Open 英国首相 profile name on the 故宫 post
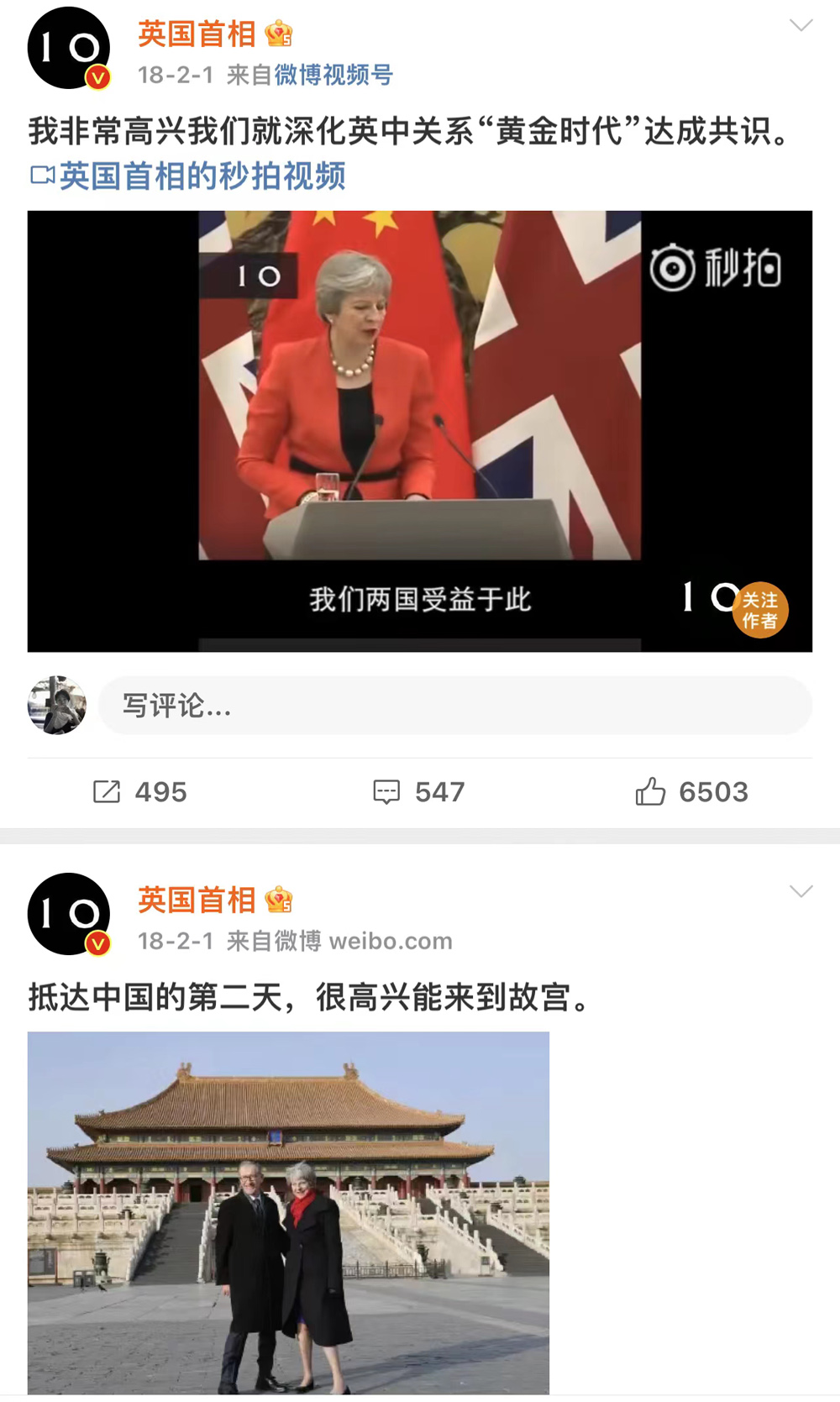Viewport: 840px width, 1402px height. click(197, 901)
